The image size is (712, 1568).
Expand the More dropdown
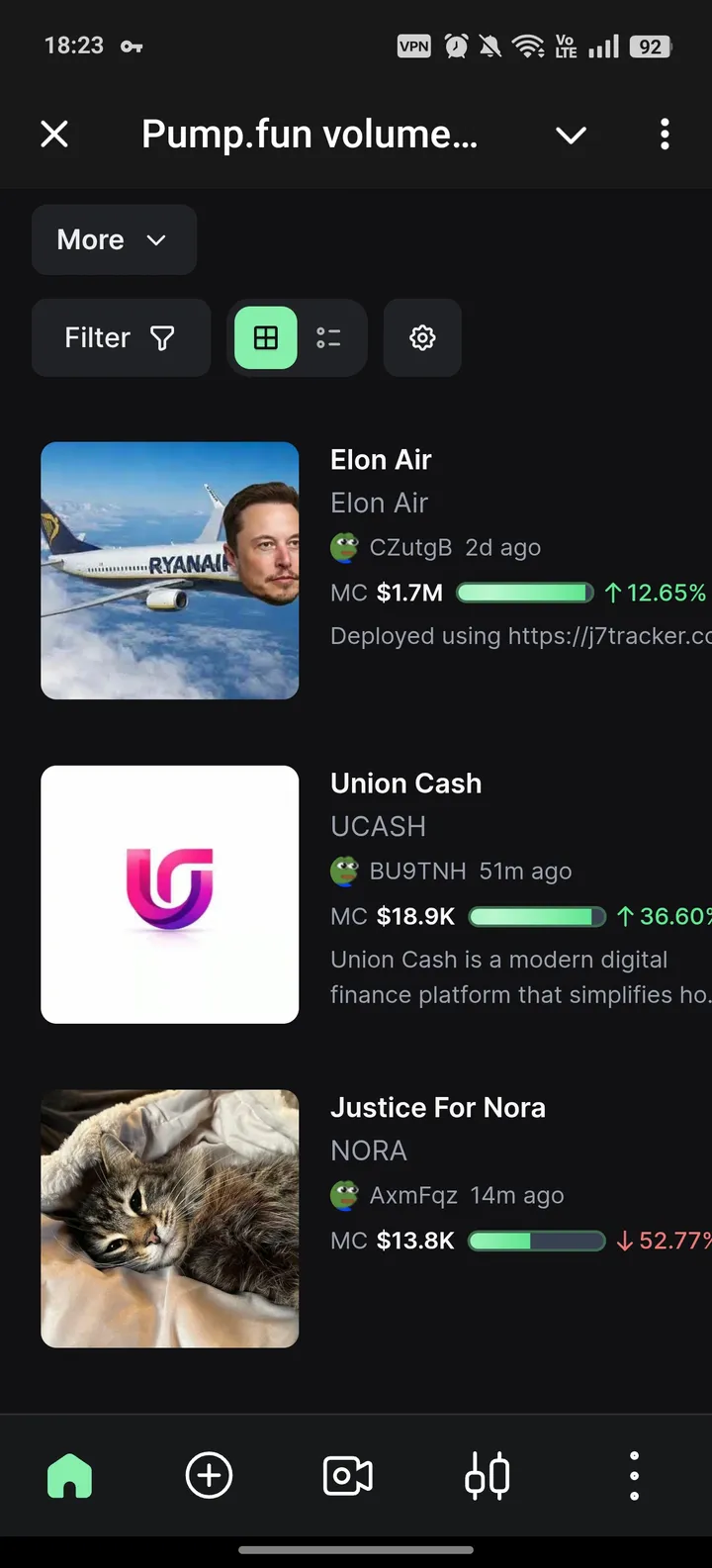[x=114, y=239]
